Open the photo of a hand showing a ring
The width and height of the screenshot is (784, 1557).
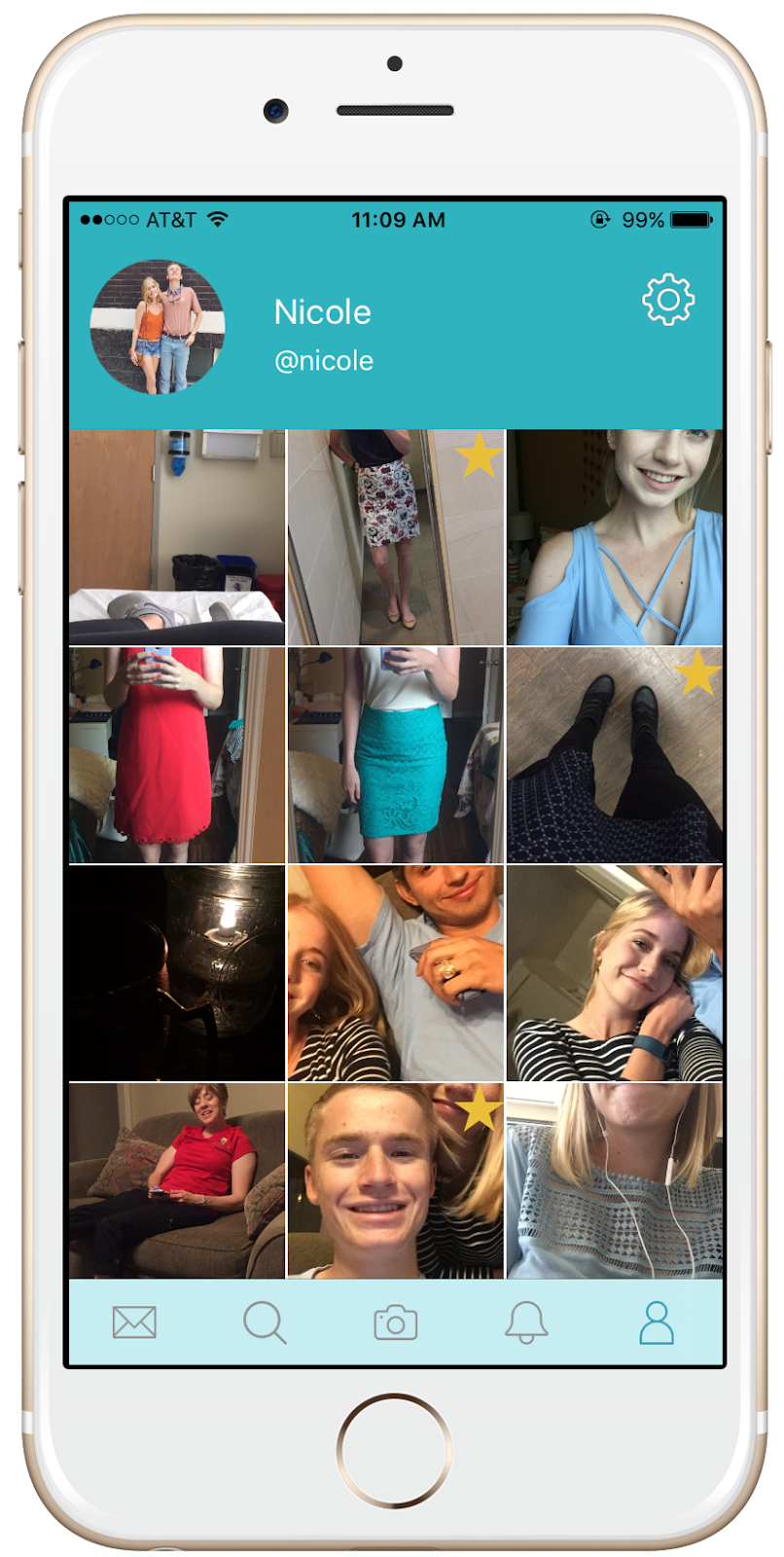pyautogui.click(x=396, y=973)
